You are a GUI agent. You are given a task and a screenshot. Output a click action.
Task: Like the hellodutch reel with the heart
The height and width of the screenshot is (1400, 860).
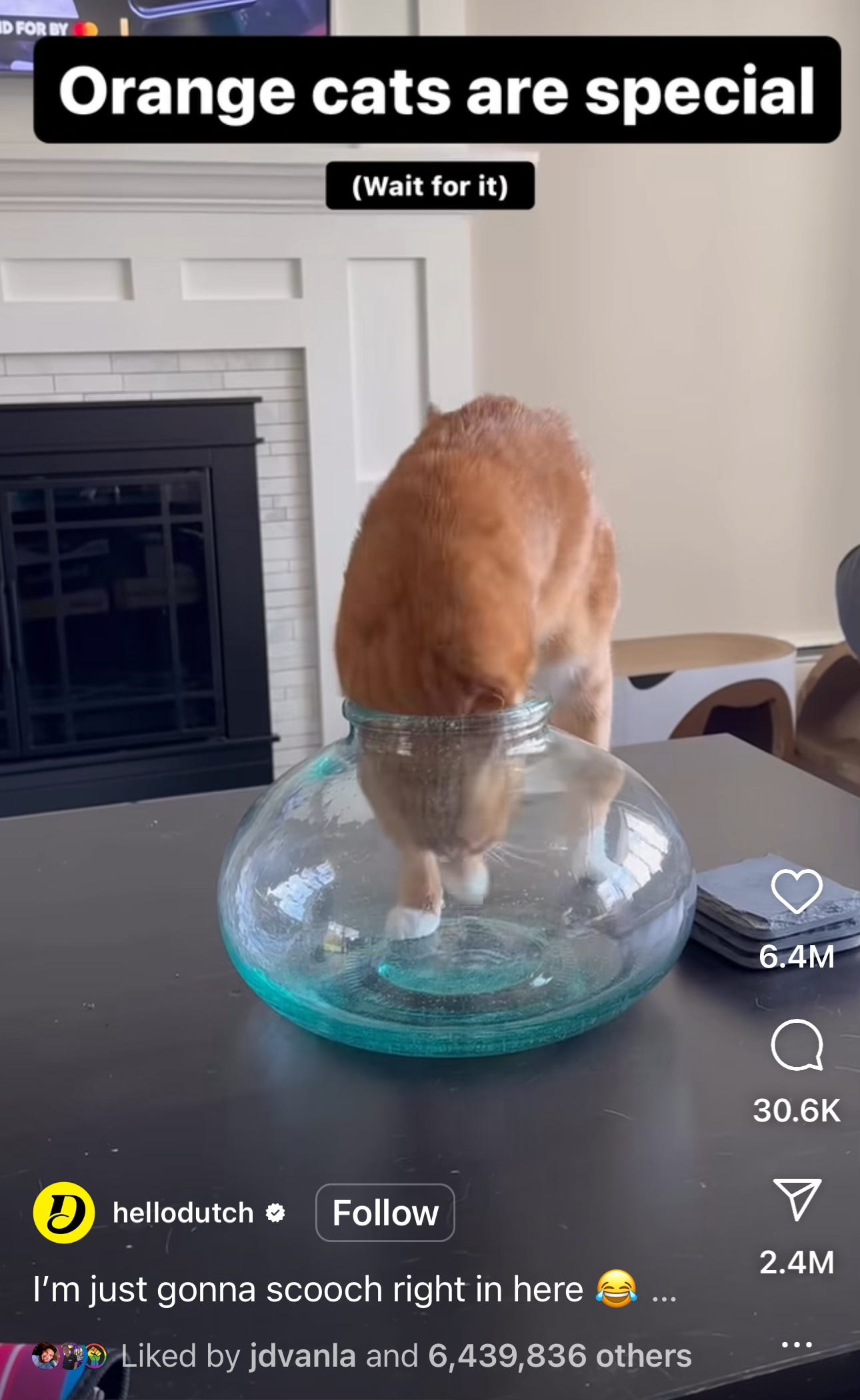[x=796, y=892]
